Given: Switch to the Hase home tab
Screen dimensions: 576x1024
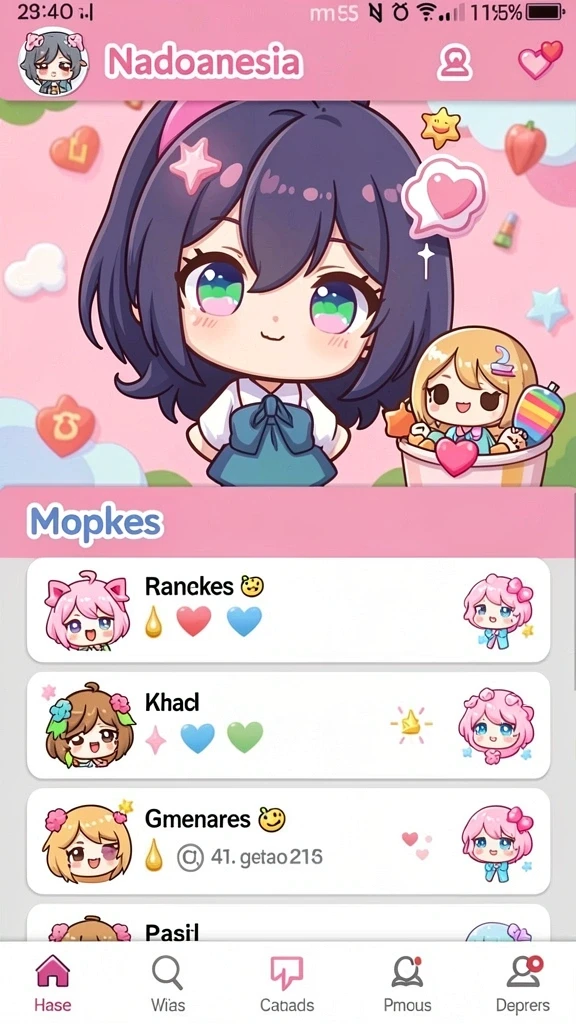Looking at the screenshot, I should [53, 984].
